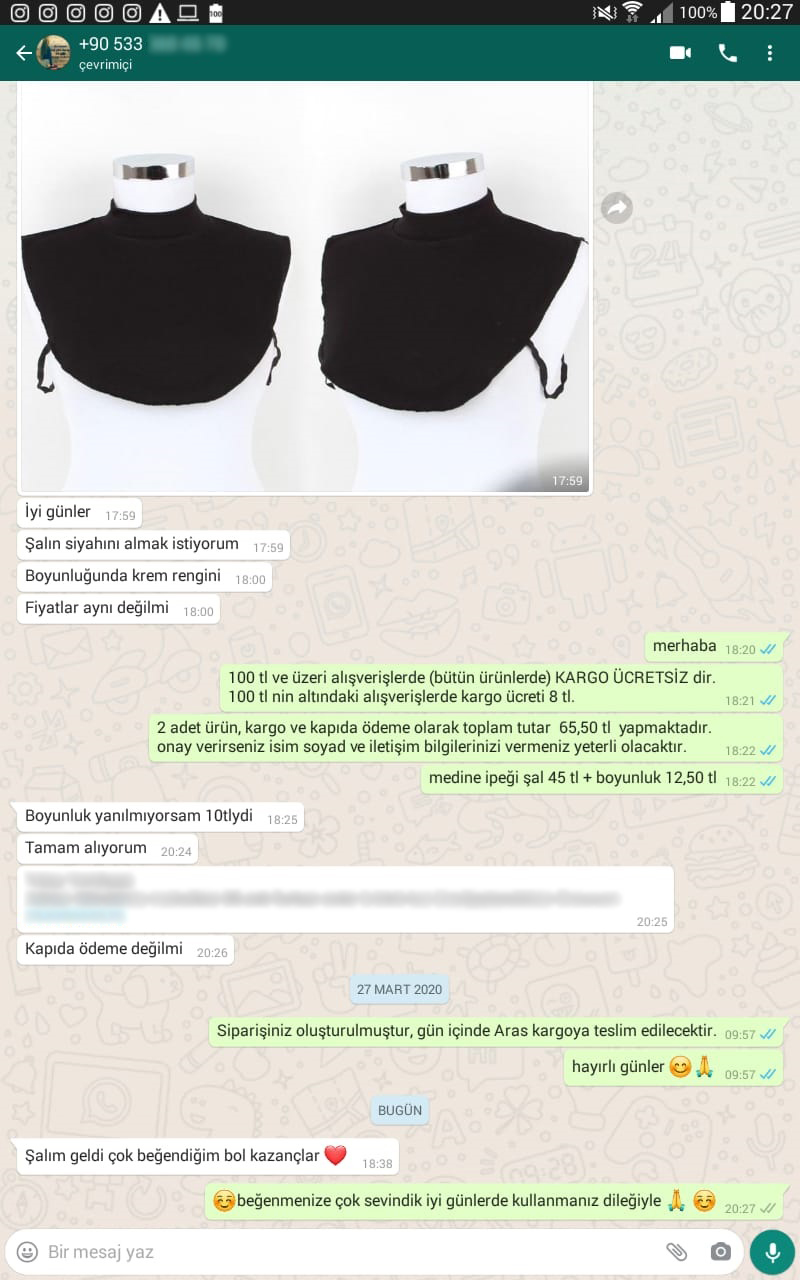The width and height of the screenshot is (800, 1280).
Task: Go back to the chat list
Action: [x=22, y=53]
